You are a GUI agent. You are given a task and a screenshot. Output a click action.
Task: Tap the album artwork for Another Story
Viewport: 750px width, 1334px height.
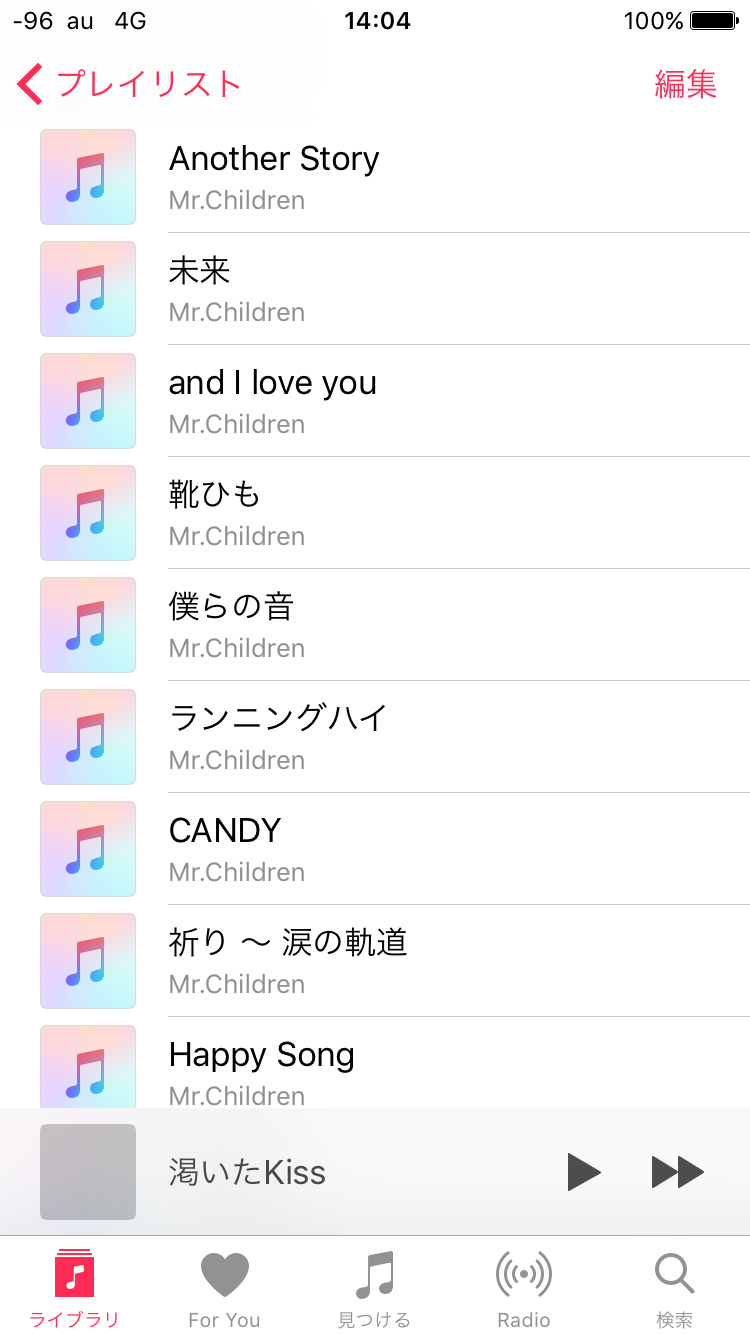(x=87, y=176)
